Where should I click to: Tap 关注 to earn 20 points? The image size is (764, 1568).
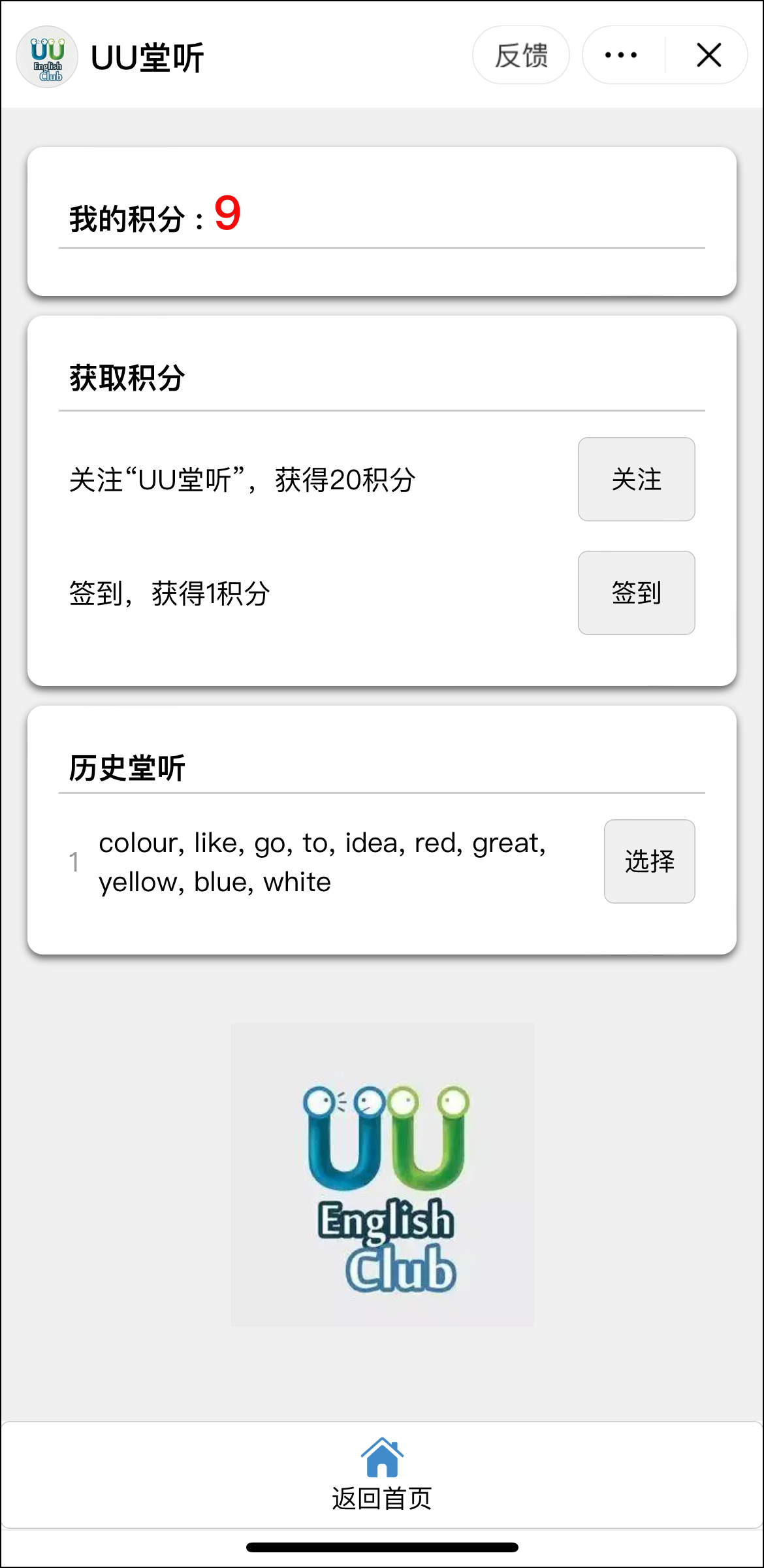tap(636, 480)
